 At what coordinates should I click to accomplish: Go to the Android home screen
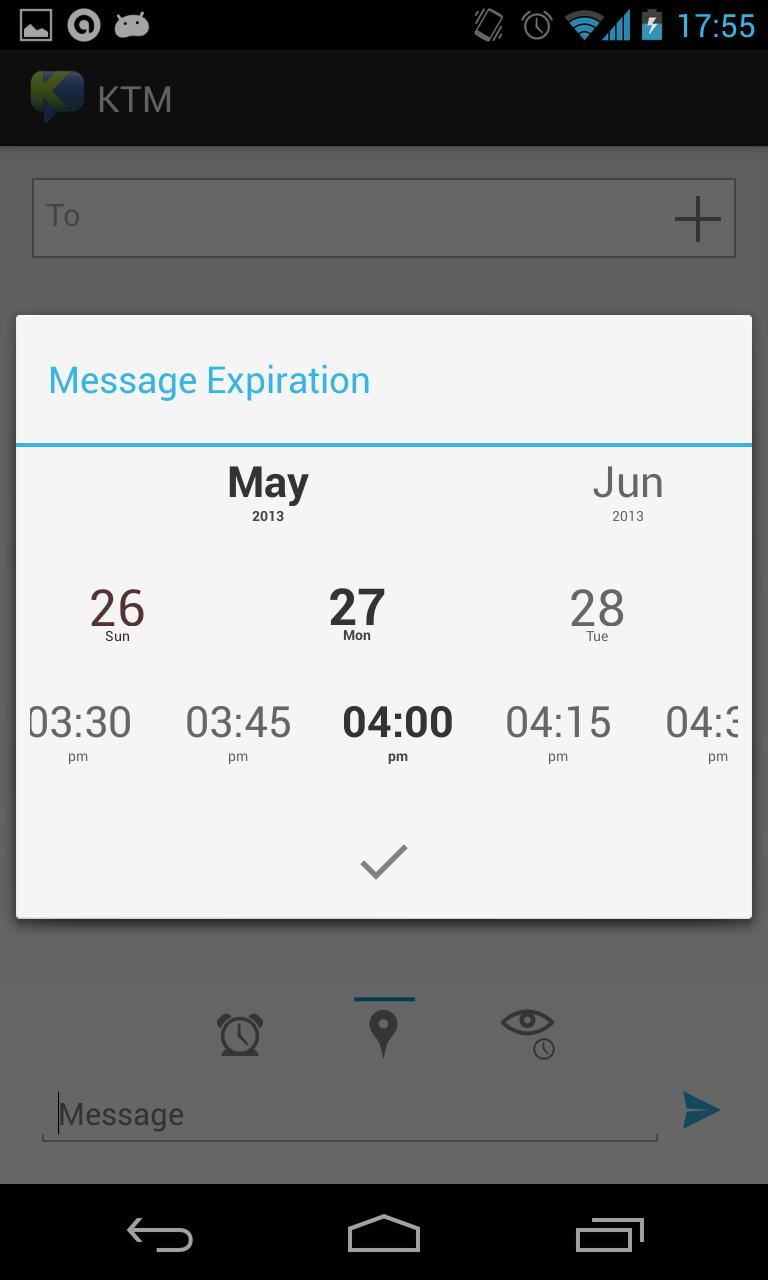pyautogui.click(x=384, y=1235)
